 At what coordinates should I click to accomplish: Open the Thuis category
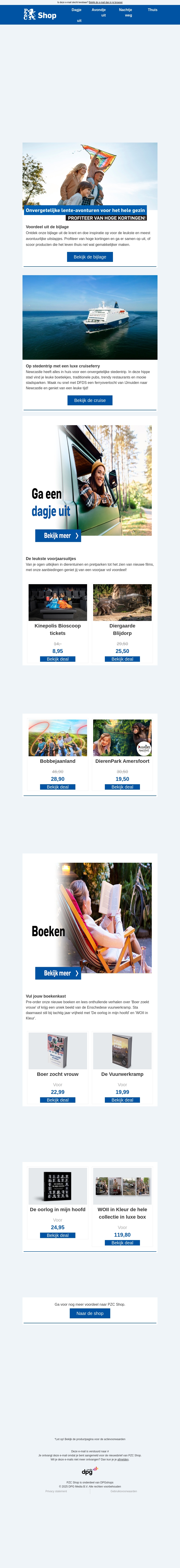tap(153, 10)
